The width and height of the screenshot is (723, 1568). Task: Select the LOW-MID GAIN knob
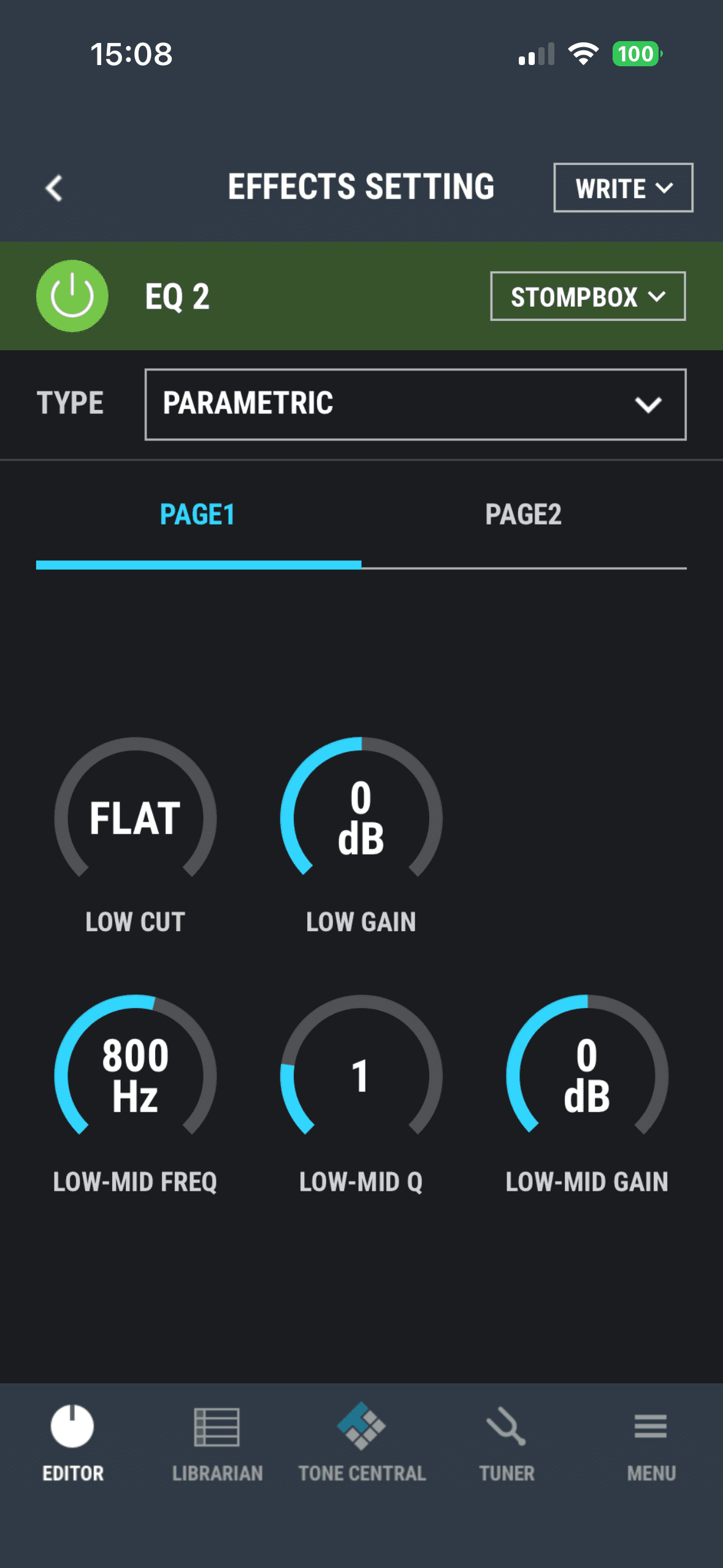[x=587, y=1075]
